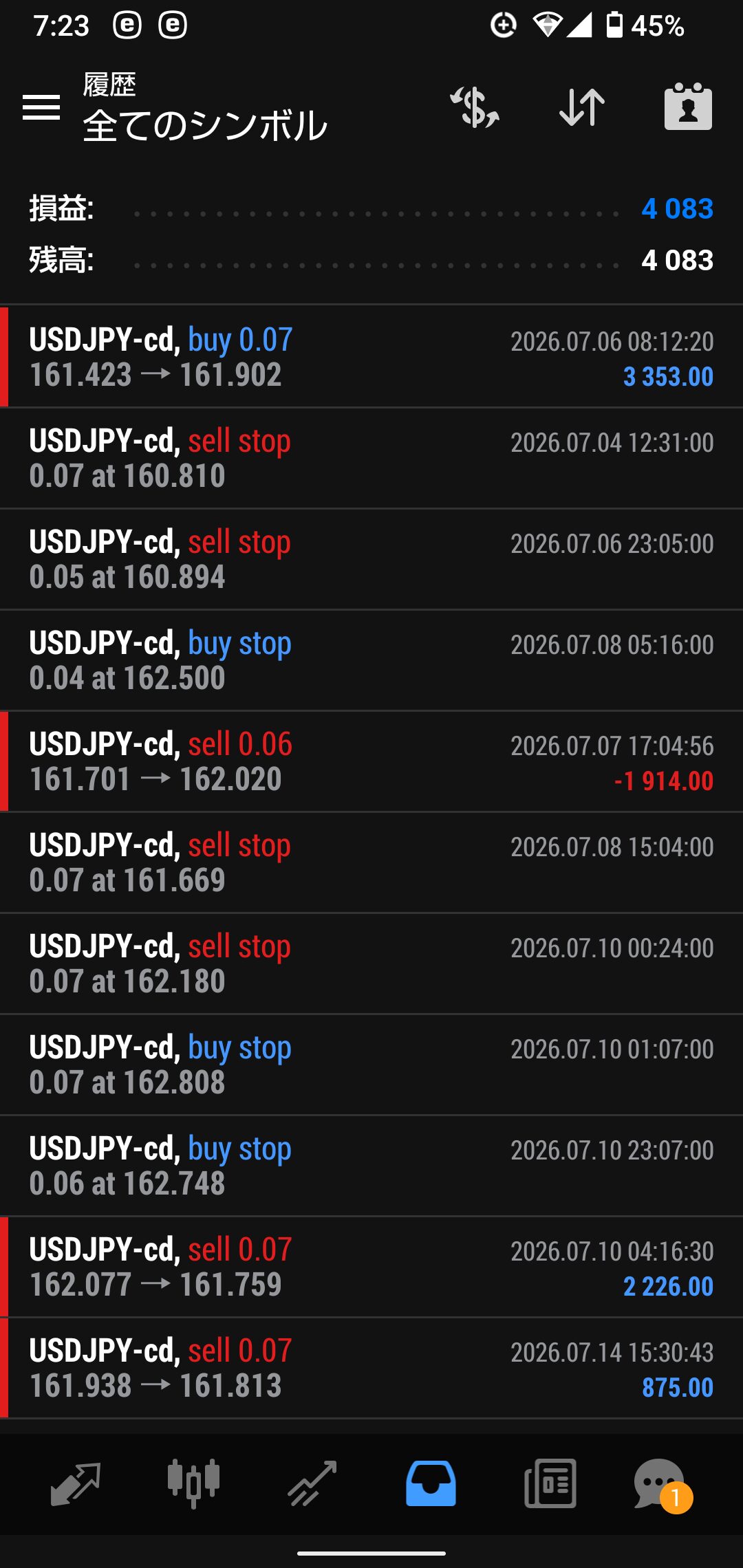Open the sell stop order at 161.669
This screenshot has height=1568, width=743.
click(x=371, y=862)
